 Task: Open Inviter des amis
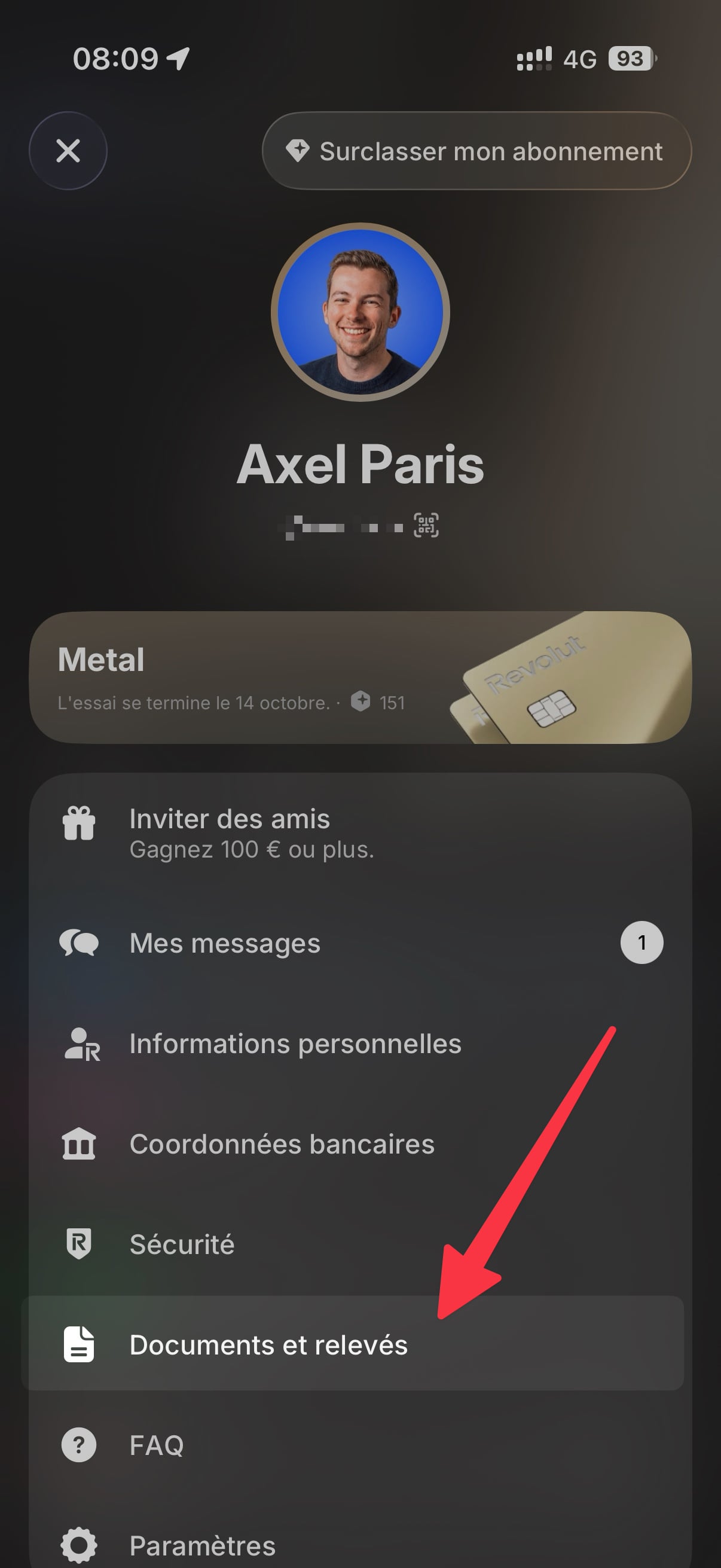click(x=360, y=832)
